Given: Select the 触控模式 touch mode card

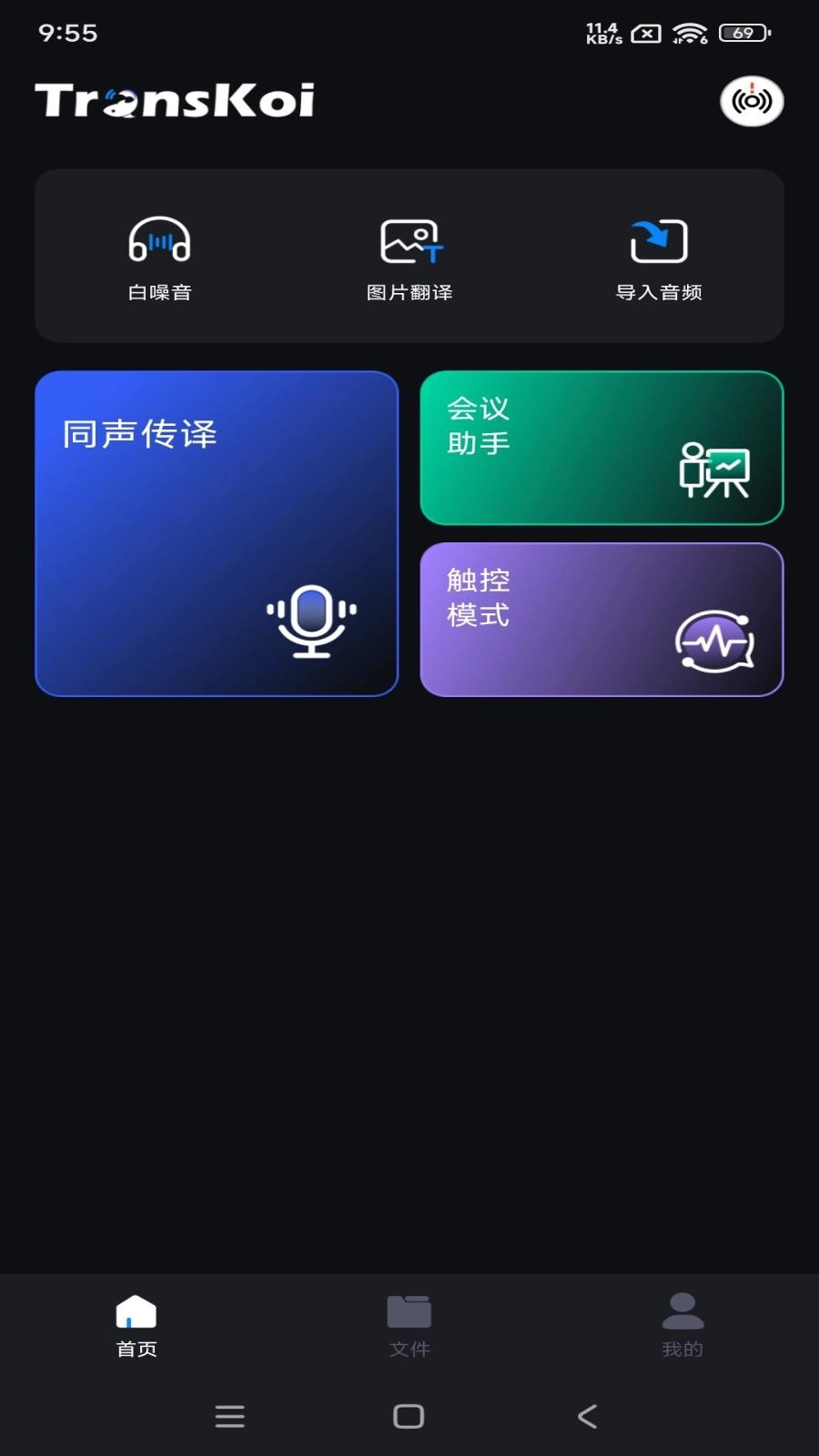Looking at the screenshot, I should click(x=602, y=620).
